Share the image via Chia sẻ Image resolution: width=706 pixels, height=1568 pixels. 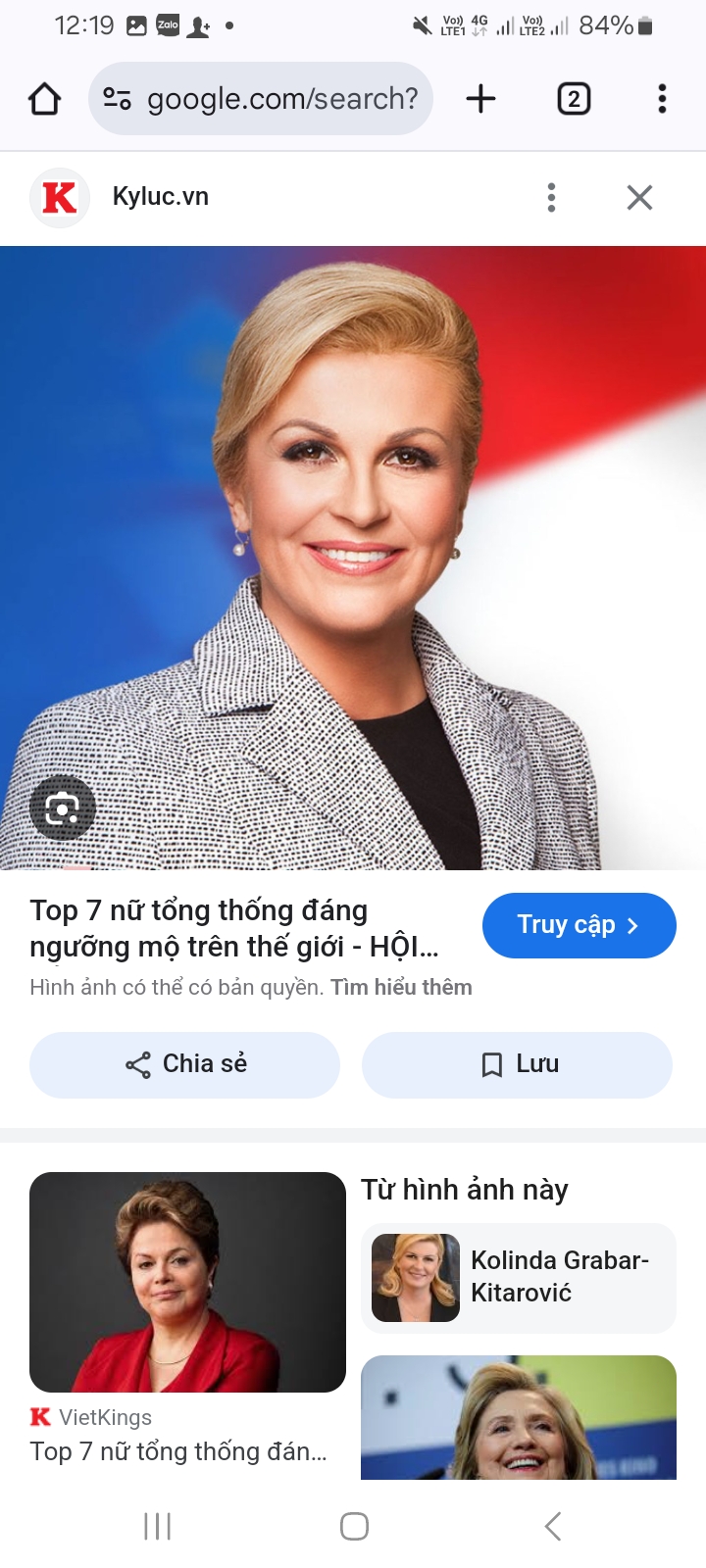pyautogui.click(x=185, y=1064)
